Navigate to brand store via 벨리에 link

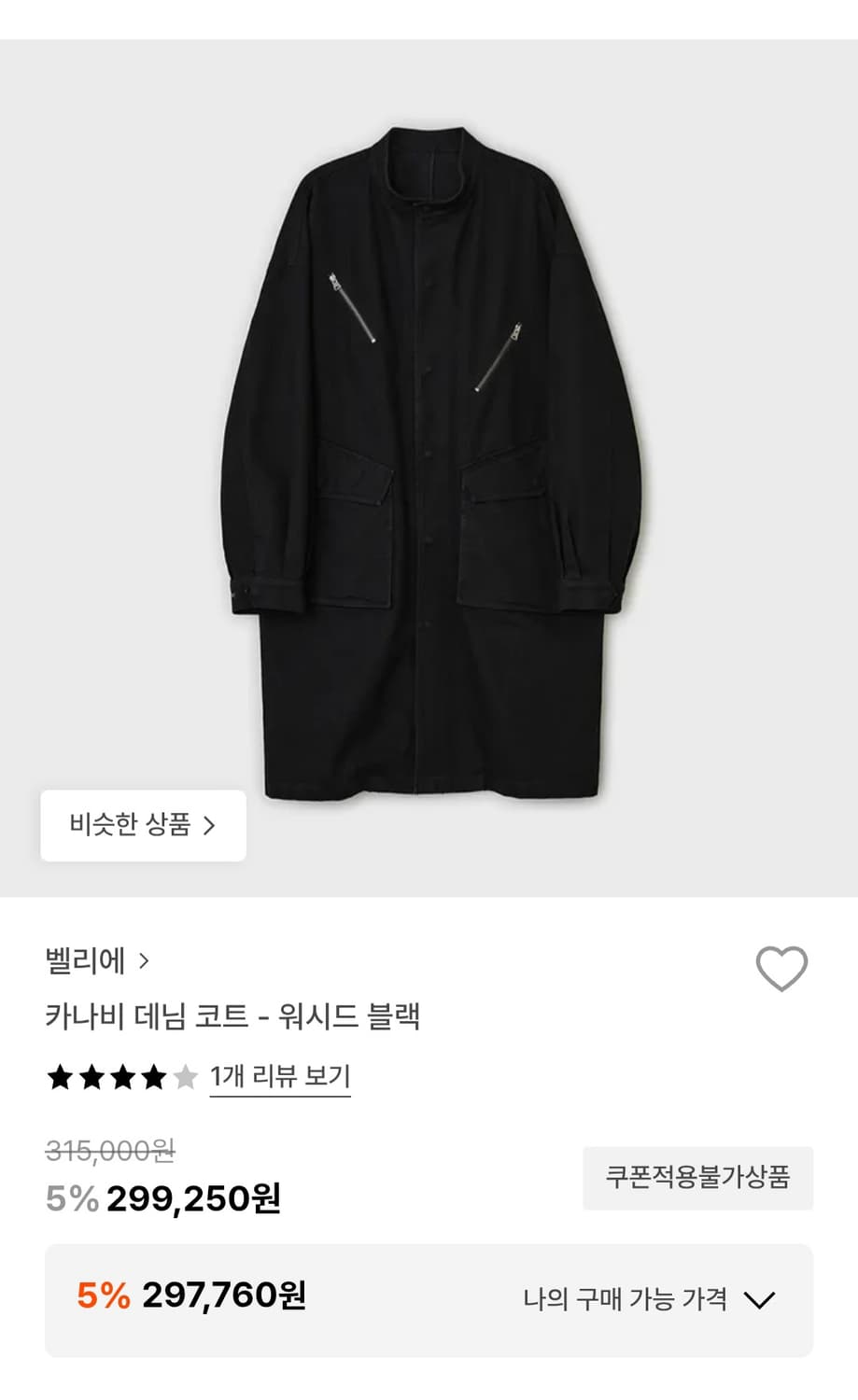84,960
